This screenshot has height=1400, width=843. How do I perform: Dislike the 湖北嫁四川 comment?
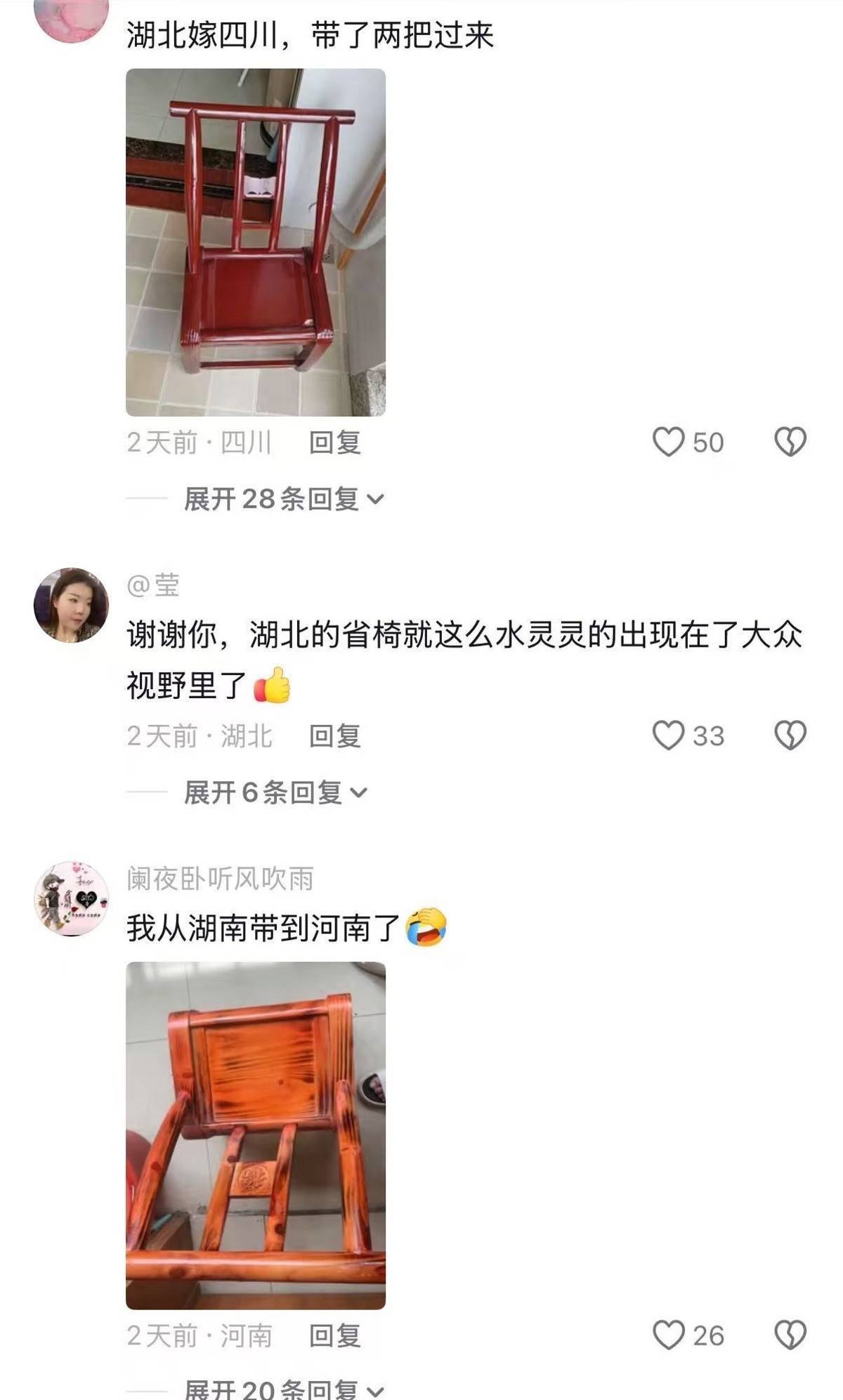coord(790,442)
